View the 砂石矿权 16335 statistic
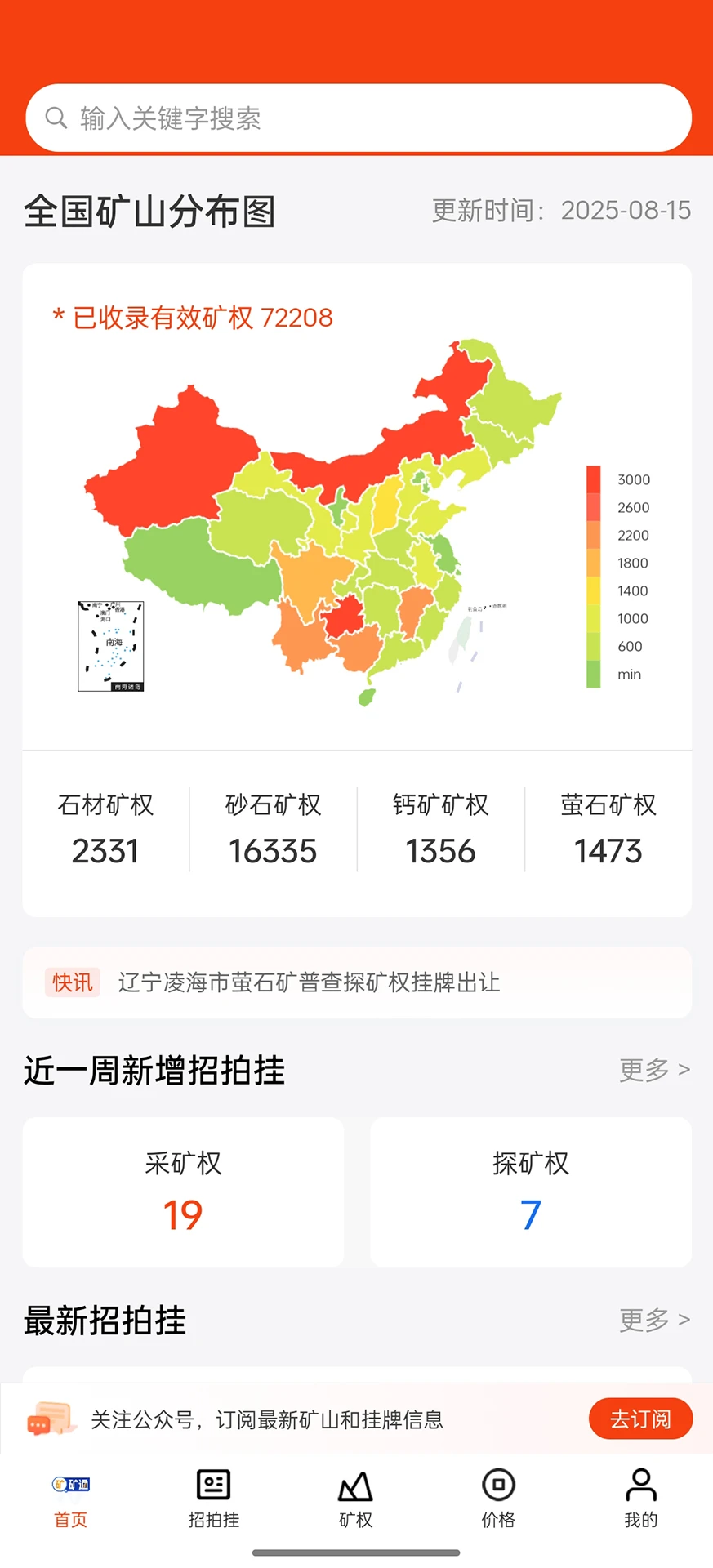 [271, 829]
